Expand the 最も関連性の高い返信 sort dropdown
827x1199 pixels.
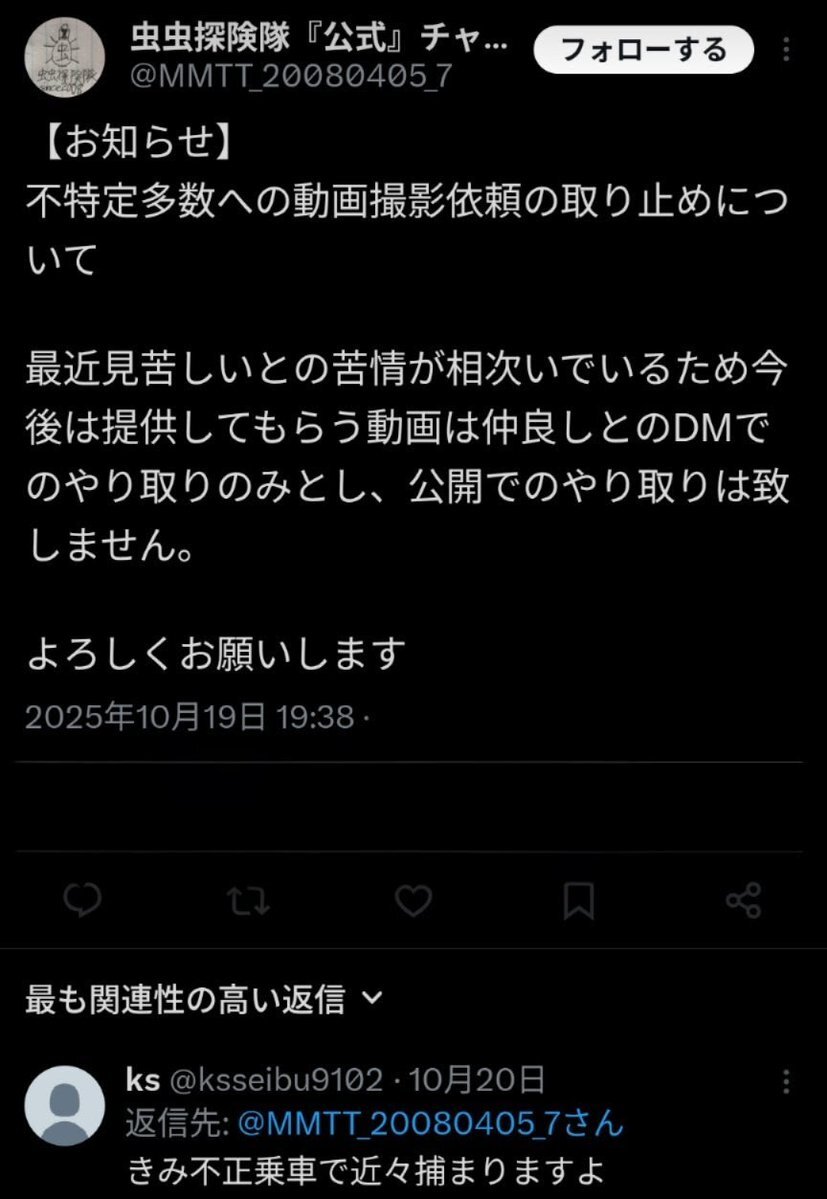click(x=370, y=997)
